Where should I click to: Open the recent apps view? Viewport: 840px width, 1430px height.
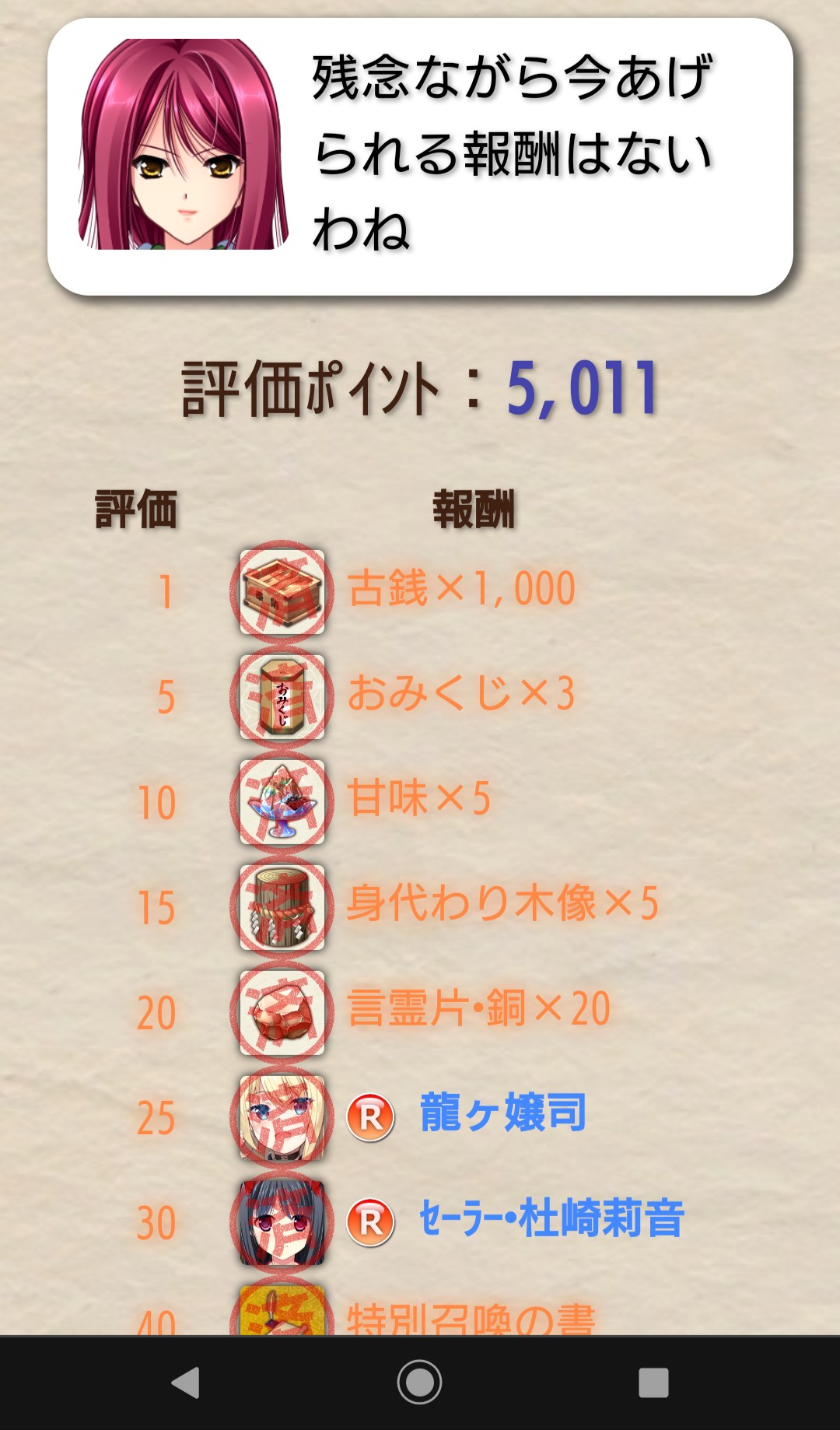(653, 1383)
